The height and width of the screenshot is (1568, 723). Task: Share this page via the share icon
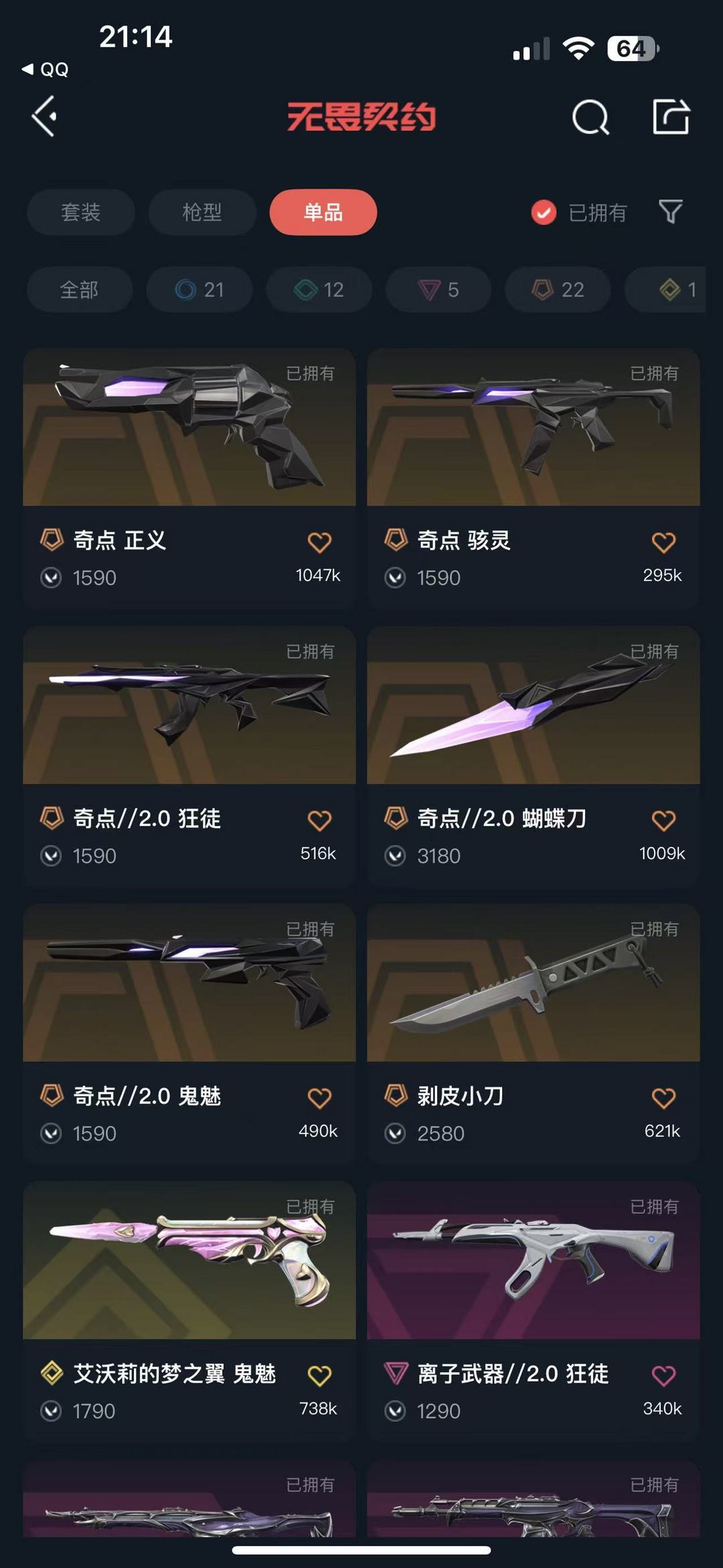click(x=671, y=117)
